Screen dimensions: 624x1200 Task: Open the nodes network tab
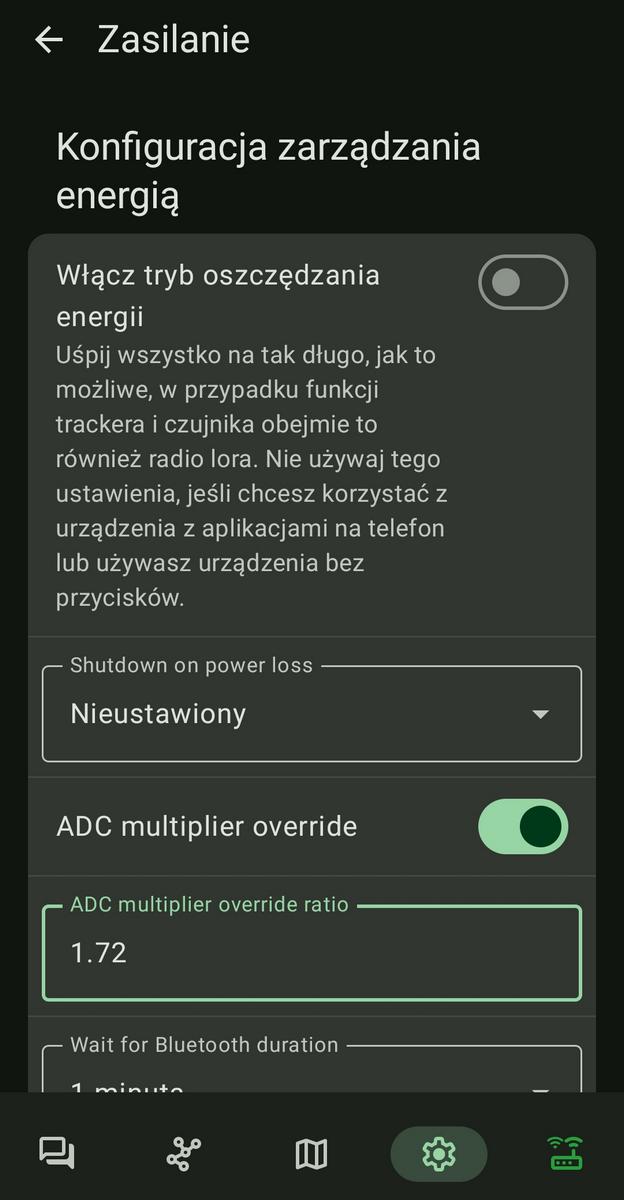[183, 1155]
